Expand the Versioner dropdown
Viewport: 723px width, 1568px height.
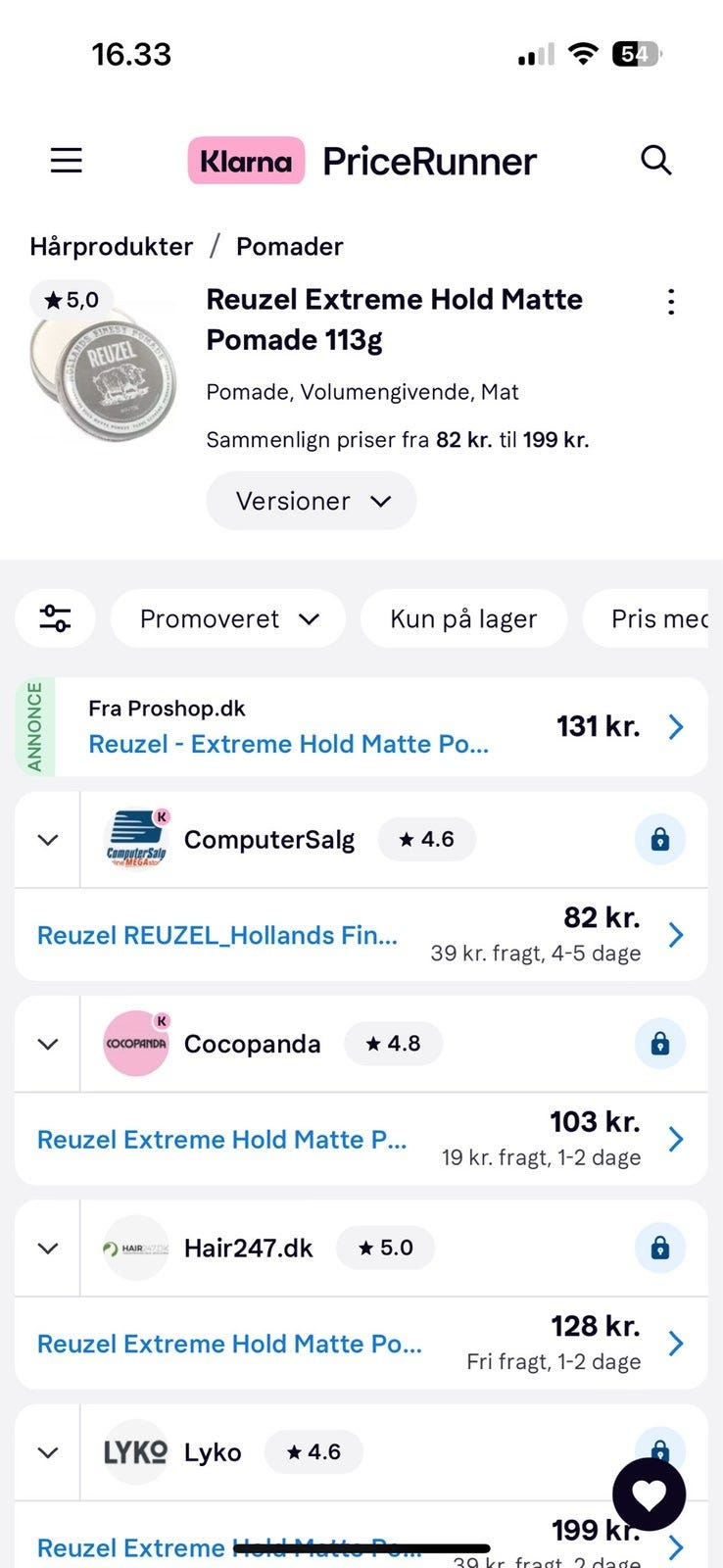click(x=311, y=501)
